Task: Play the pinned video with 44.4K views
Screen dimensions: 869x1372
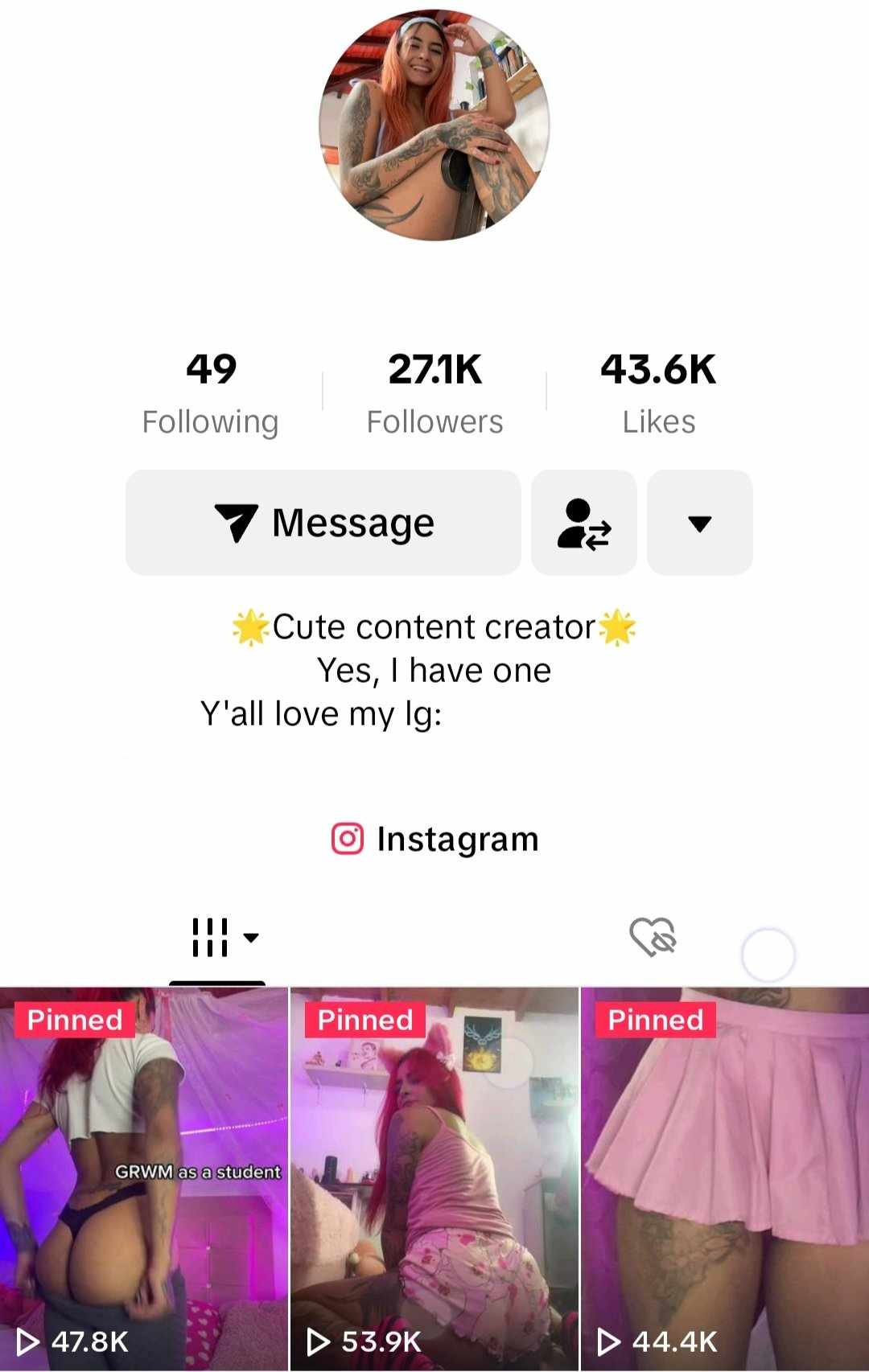Action: tap(724, 1178)
